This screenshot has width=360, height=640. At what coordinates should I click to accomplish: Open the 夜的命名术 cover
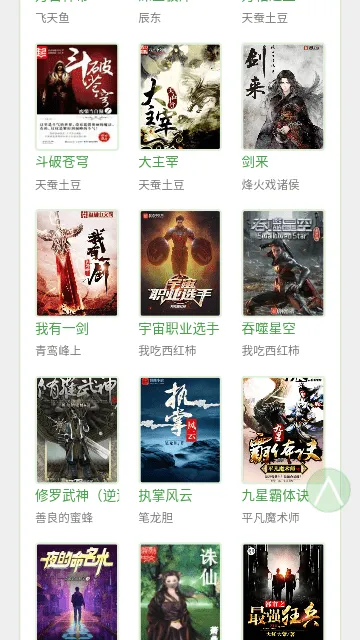[x=77, y=591]
